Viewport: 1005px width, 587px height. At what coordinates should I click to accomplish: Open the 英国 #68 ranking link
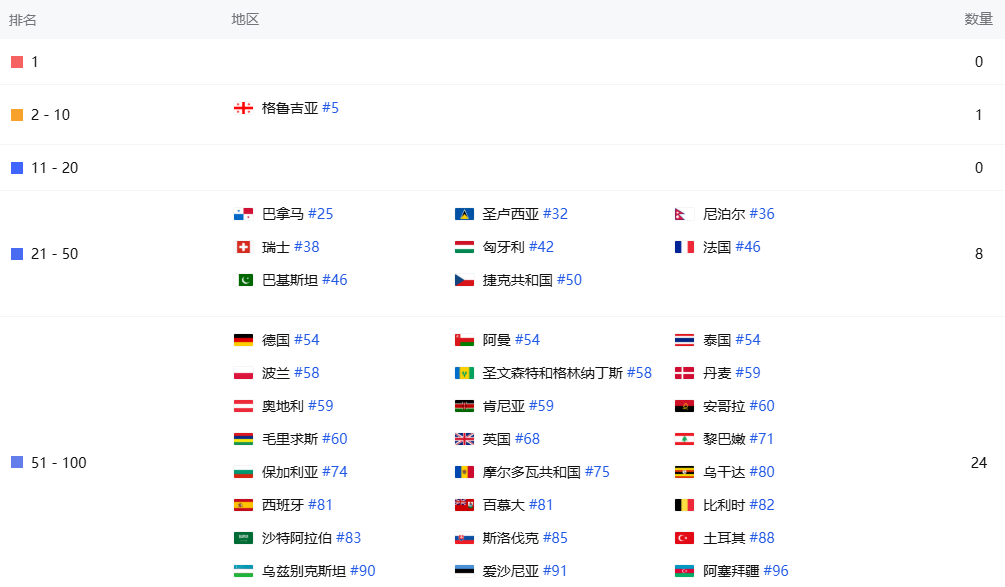point(527,439)
